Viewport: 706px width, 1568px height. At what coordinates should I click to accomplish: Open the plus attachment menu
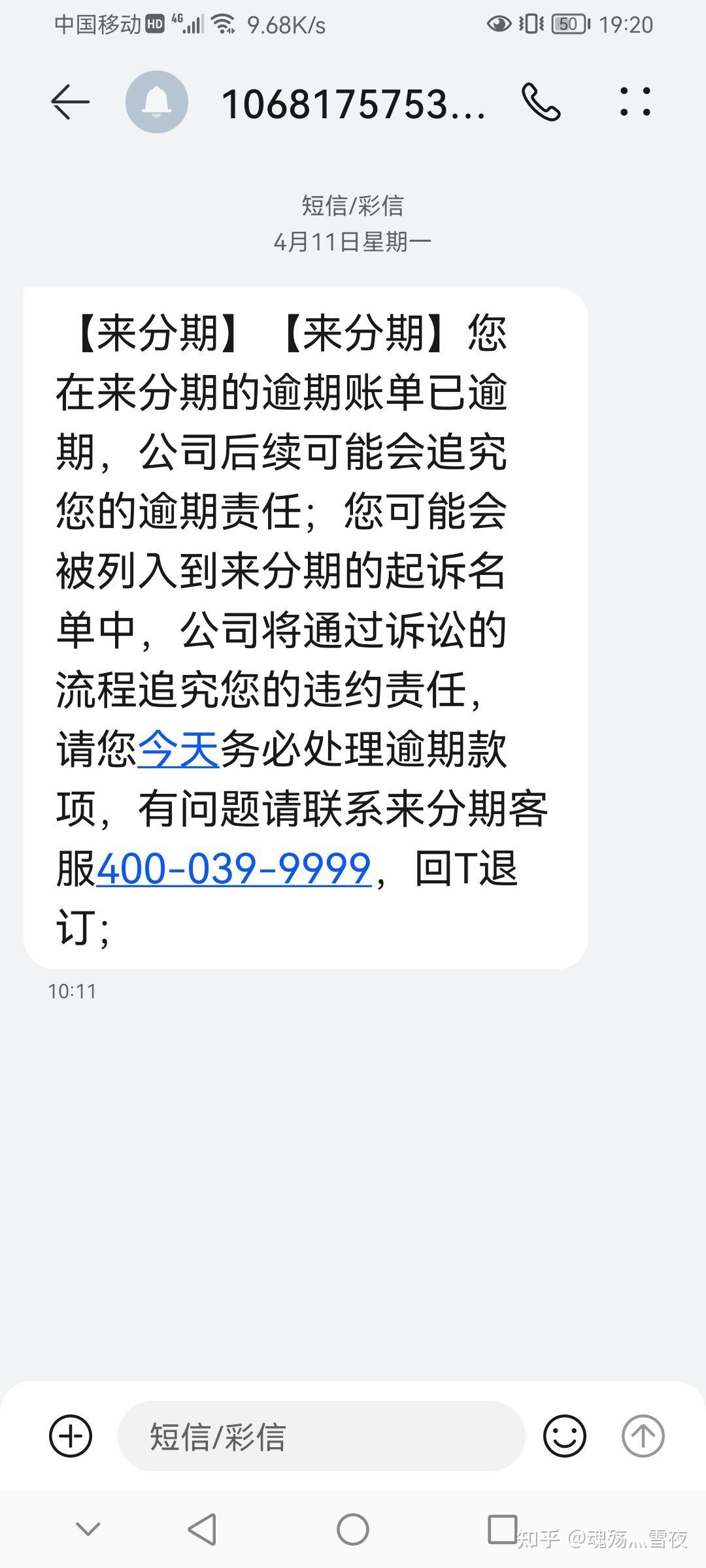coord(71,1436)
